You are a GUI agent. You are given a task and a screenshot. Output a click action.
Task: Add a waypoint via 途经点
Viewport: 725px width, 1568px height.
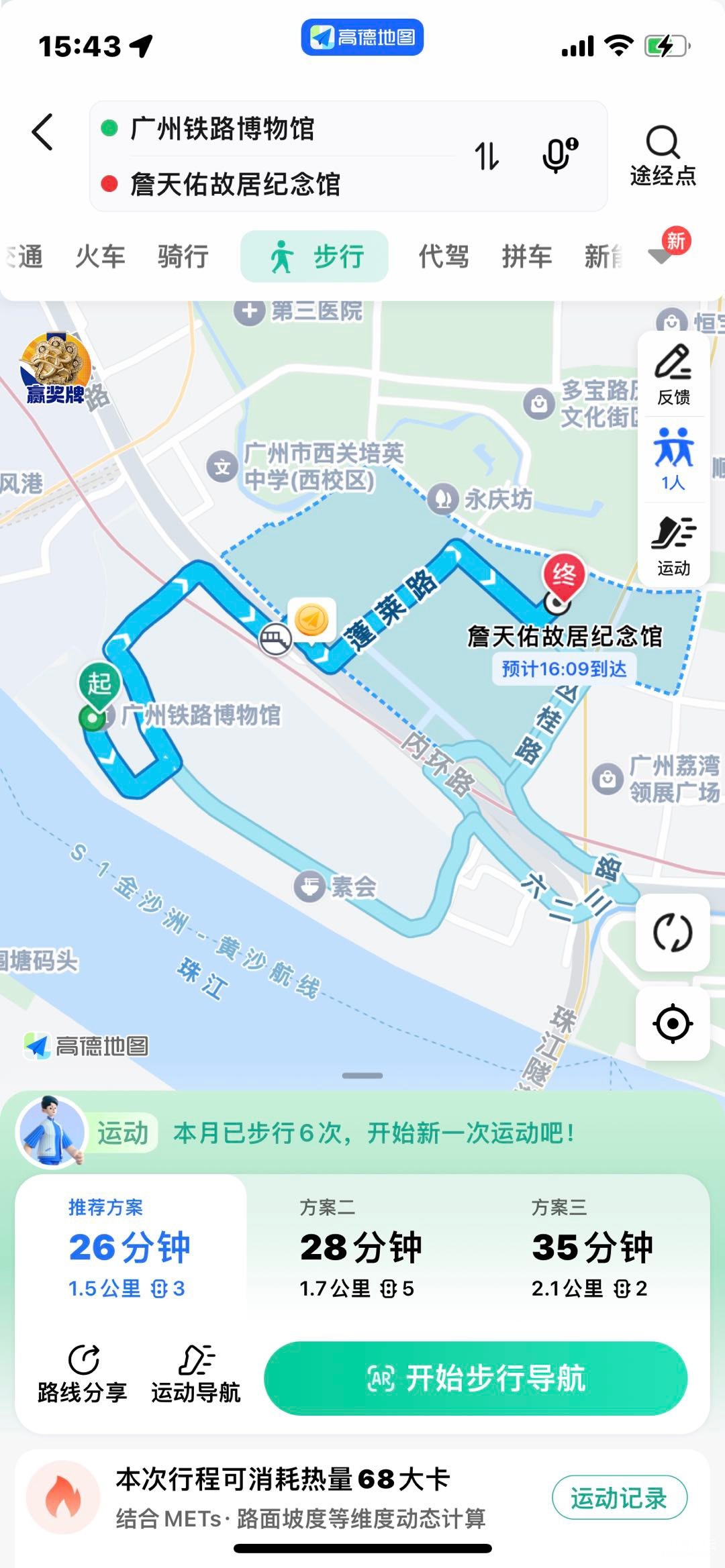click(x=663, y=156)
